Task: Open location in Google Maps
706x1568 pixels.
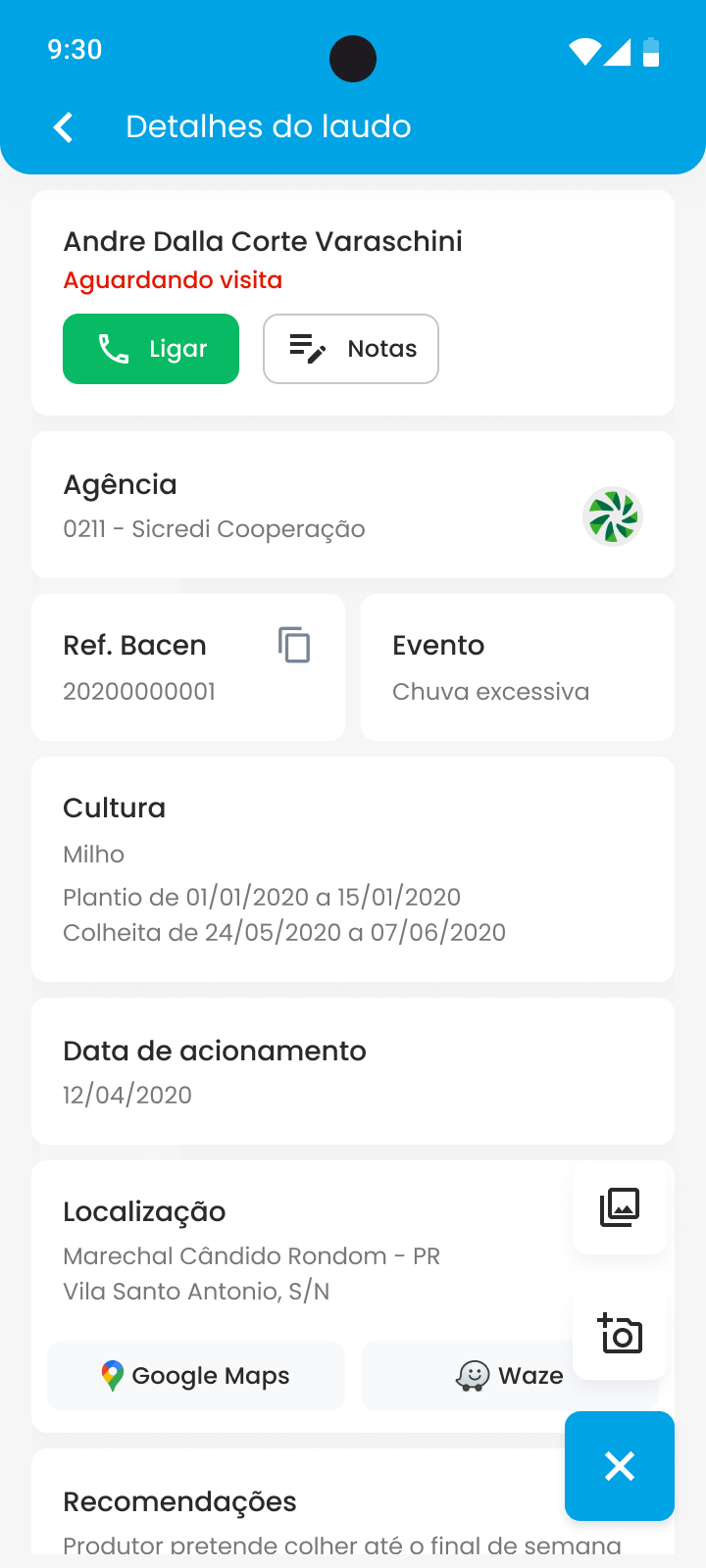Action: [196, 1376]
